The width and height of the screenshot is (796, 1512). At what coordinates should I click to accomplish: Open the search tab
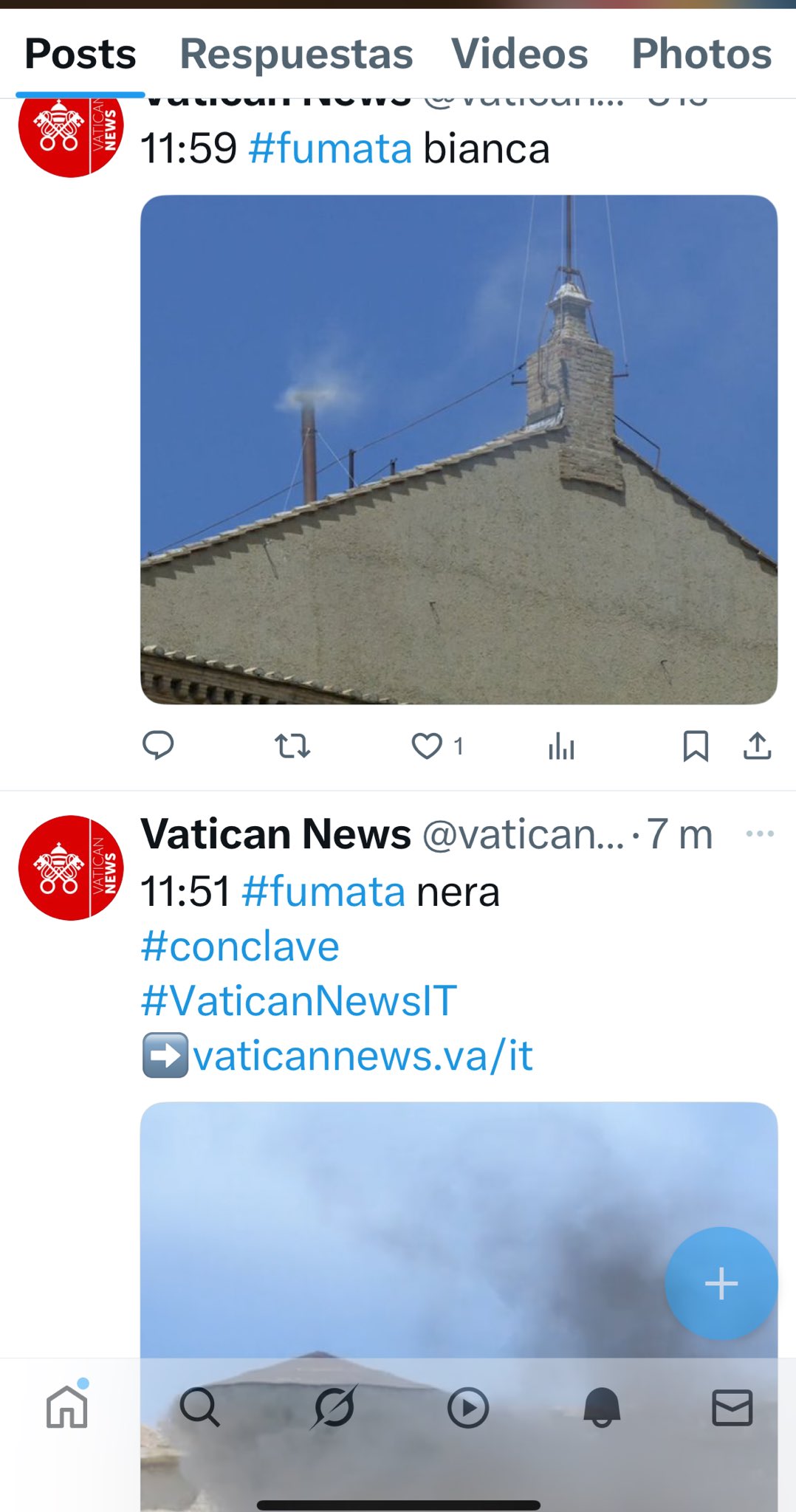(199, 1408)
